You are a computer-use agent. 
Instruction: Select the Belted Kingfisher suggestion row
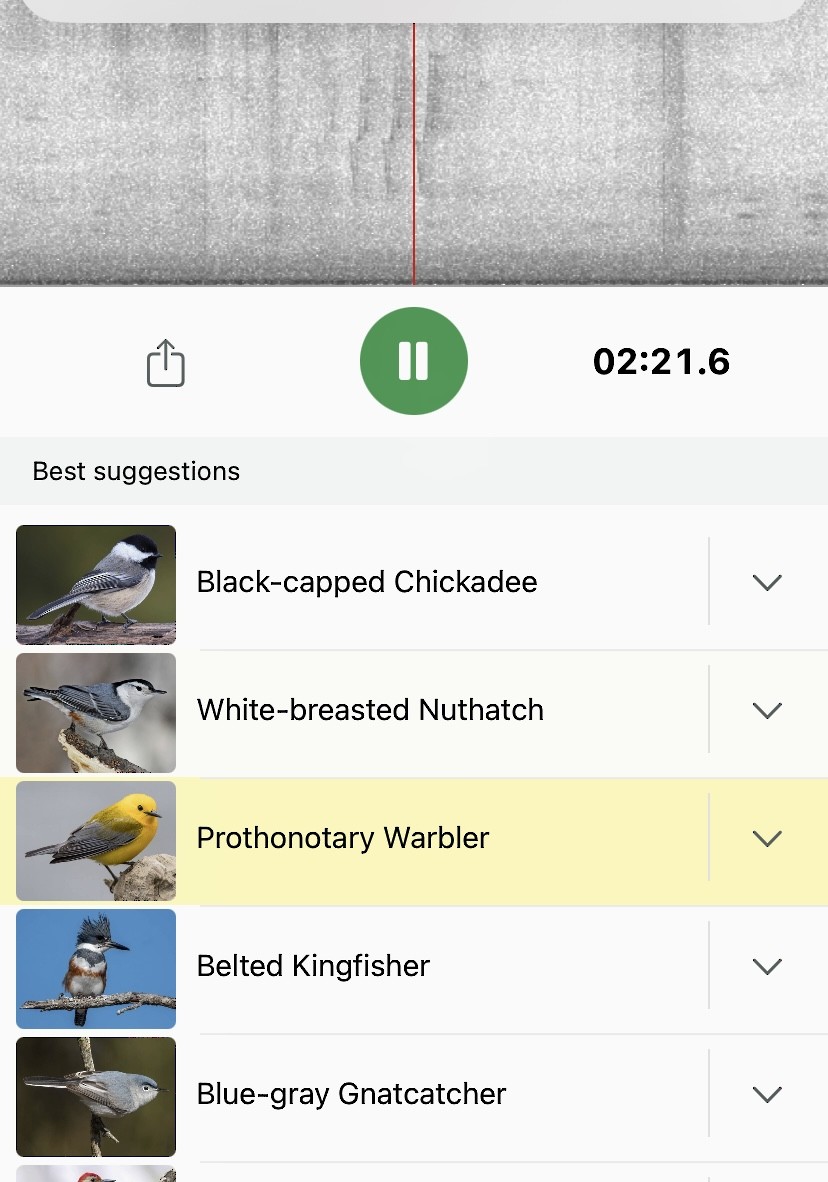(400, 966)
